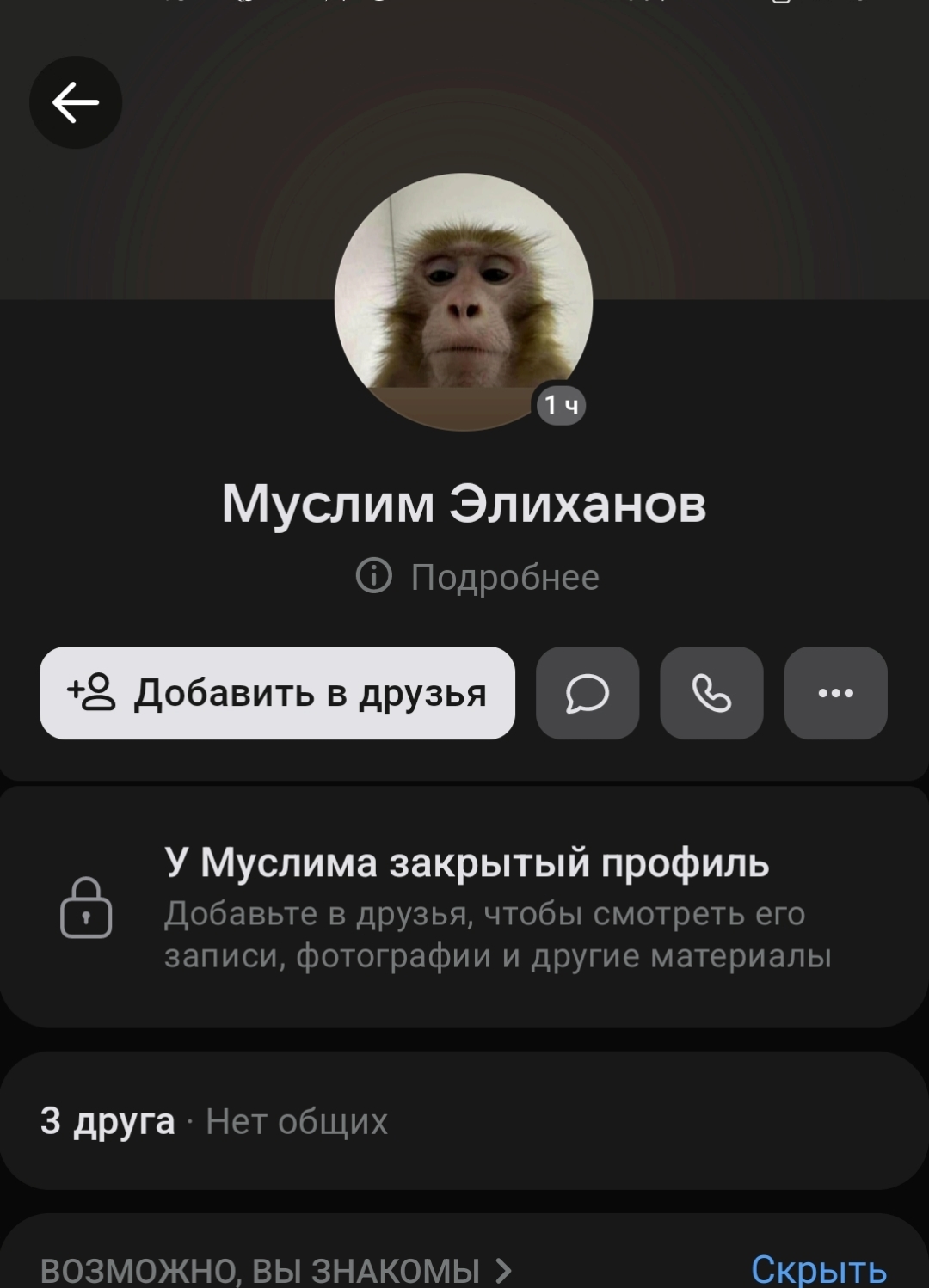Viewport: 929px width, 1288px height.
Task: Call Муслим via phone icon
Action: pos(711,693)
